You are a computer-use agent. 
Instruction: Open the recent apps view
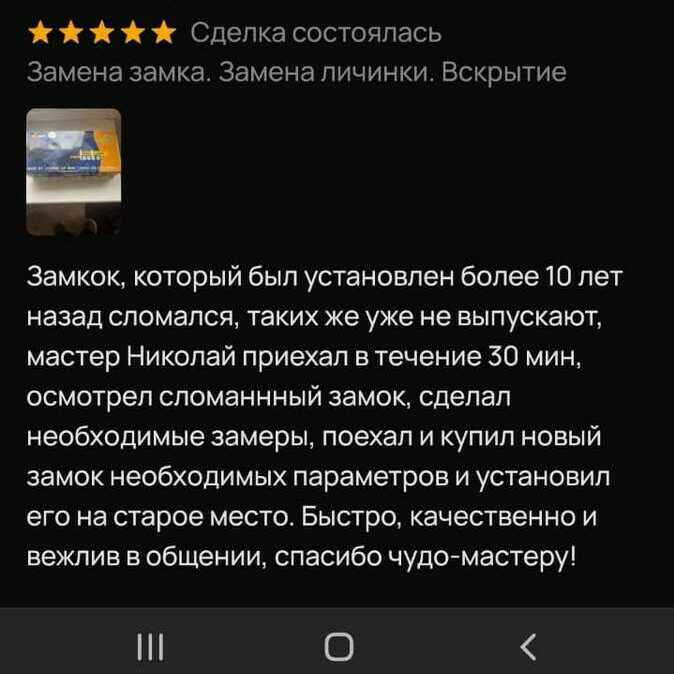148,647
